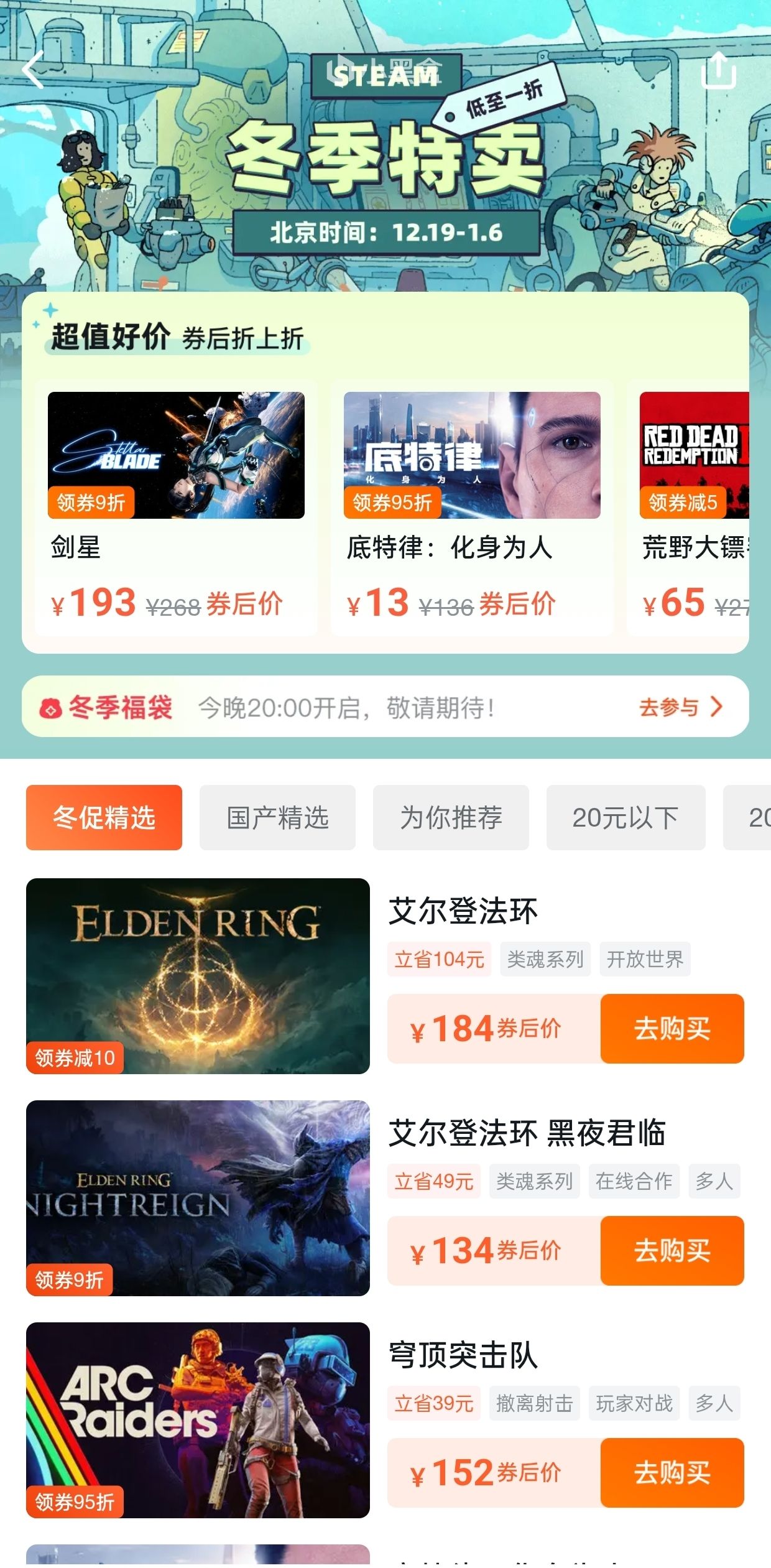The width and height of the screenshot is (771, 1568).
Task: Show games under the 20元以下 tab
Action: coord(626,817)
